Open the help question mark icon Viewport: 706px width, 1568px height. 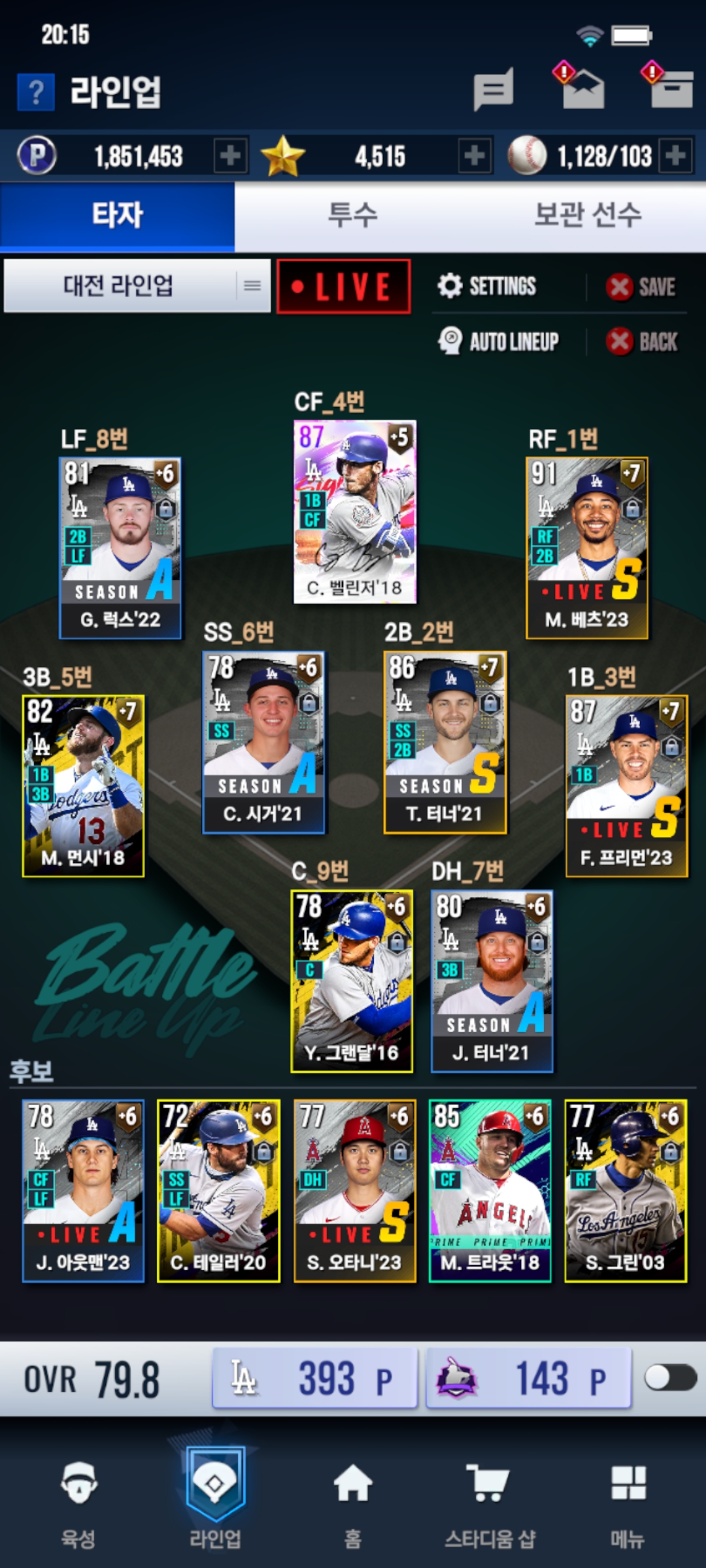coord(35,92)
